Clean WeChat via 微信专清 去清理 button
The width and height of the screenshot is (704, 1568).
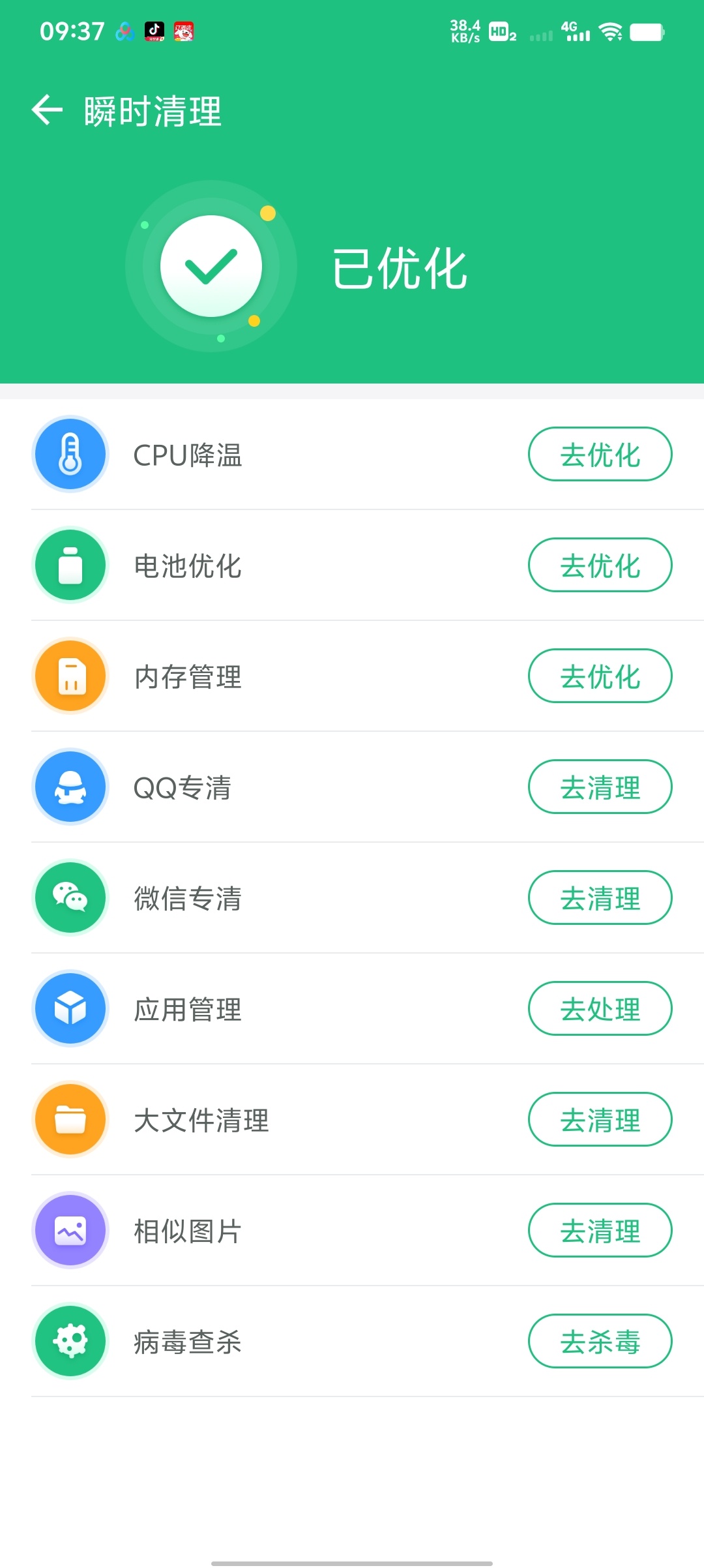[x=600, y=897]
